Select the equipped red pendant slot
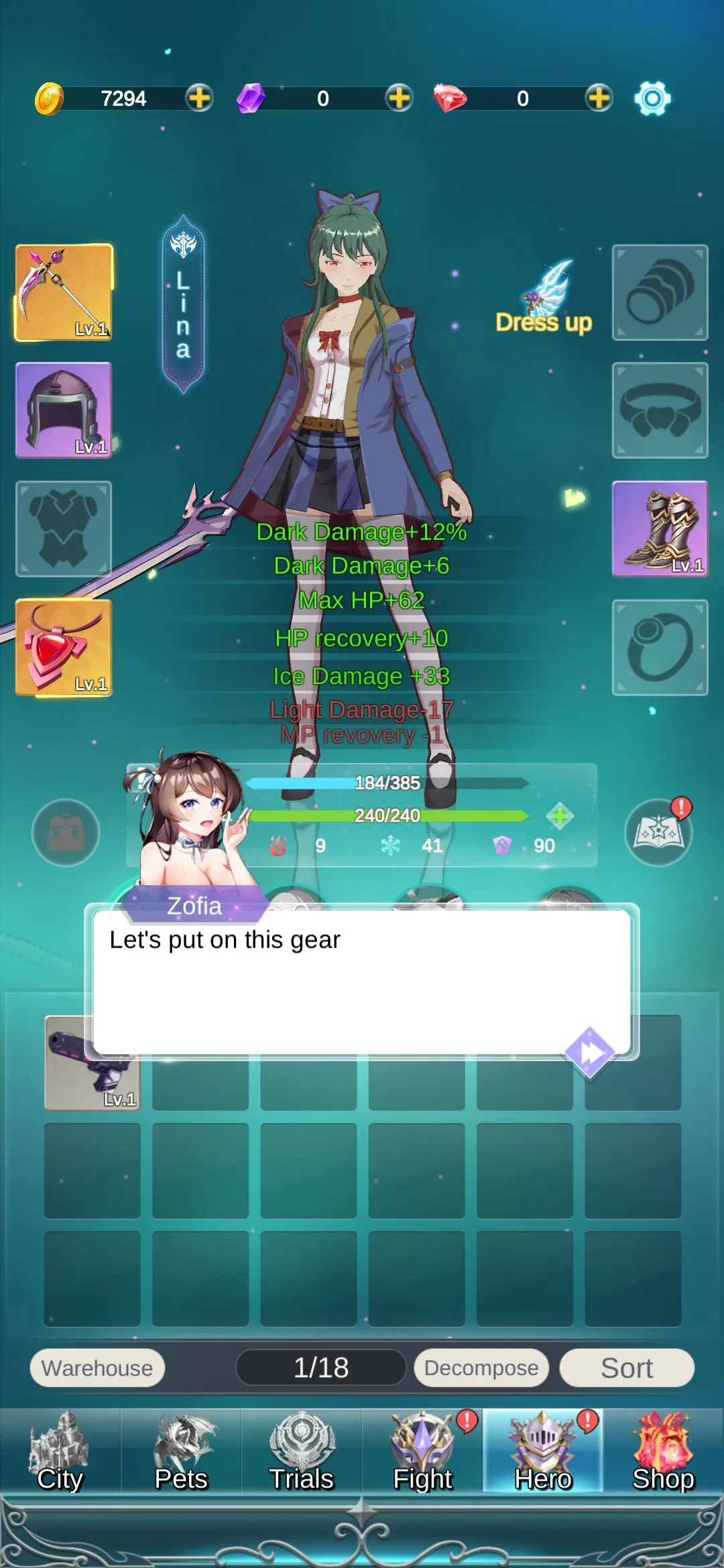724x1568 pixels. click(x=64, y=647)
